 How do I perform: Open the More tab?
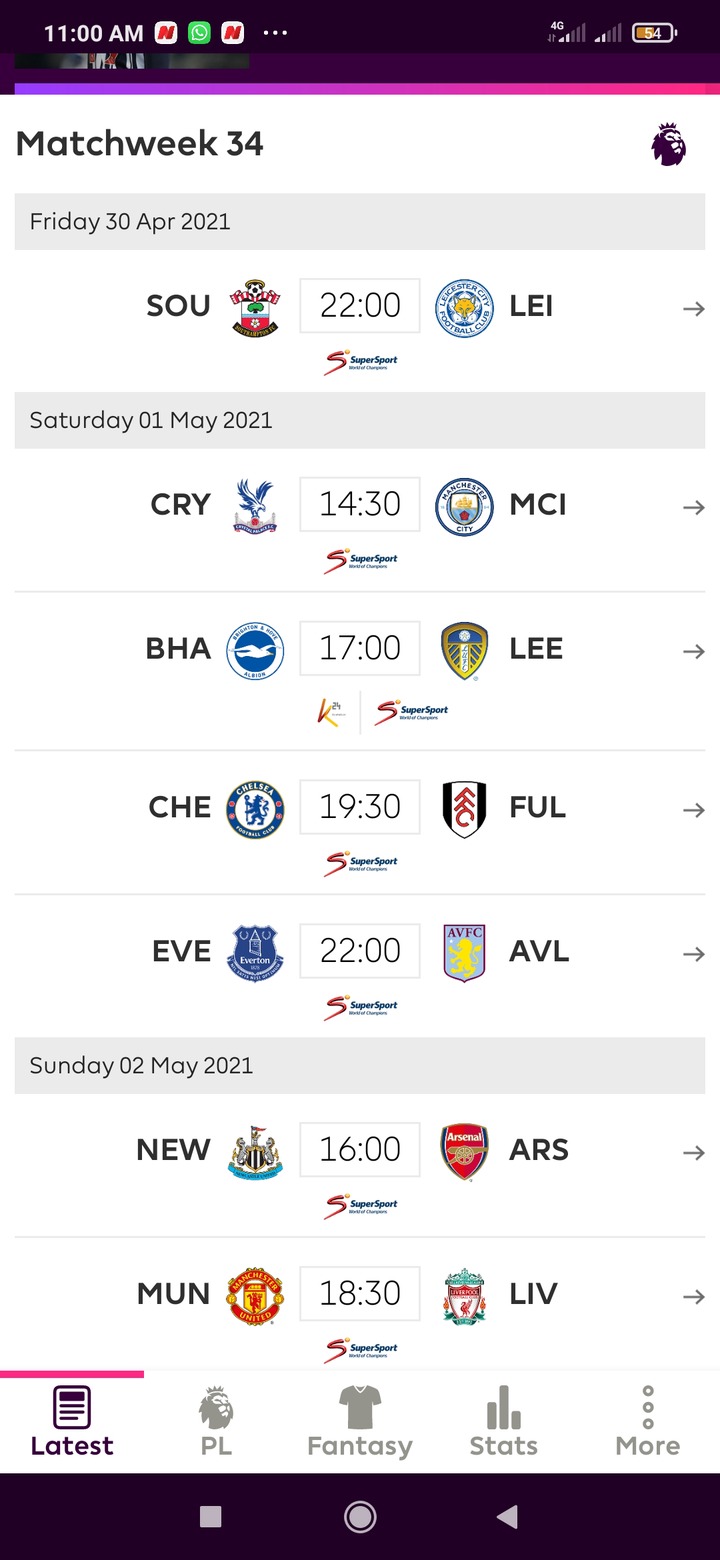pyautogui.click(x=648, y=1422)
